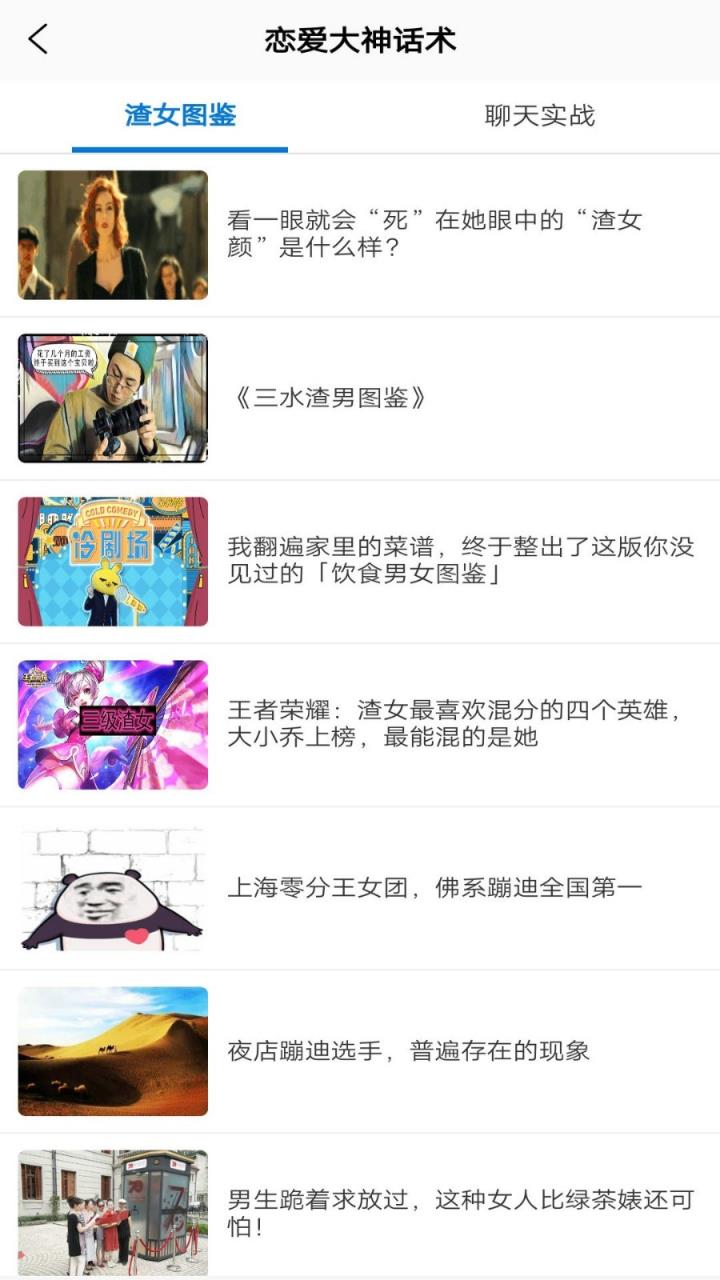Screen dimensions: 720x1280
Task: Switch to the 聊天实战 tab
Action: [x=540, y=116]
